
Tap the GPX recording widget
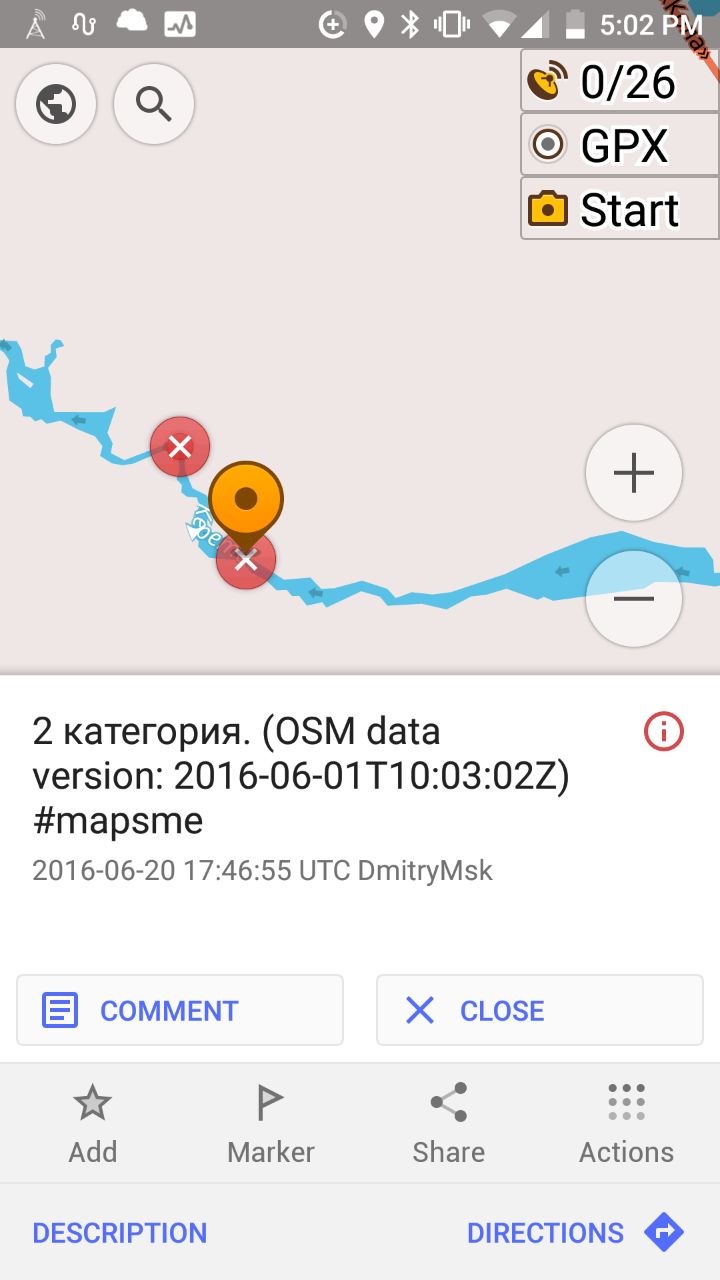pyautogui.click(x=620, y=145)
